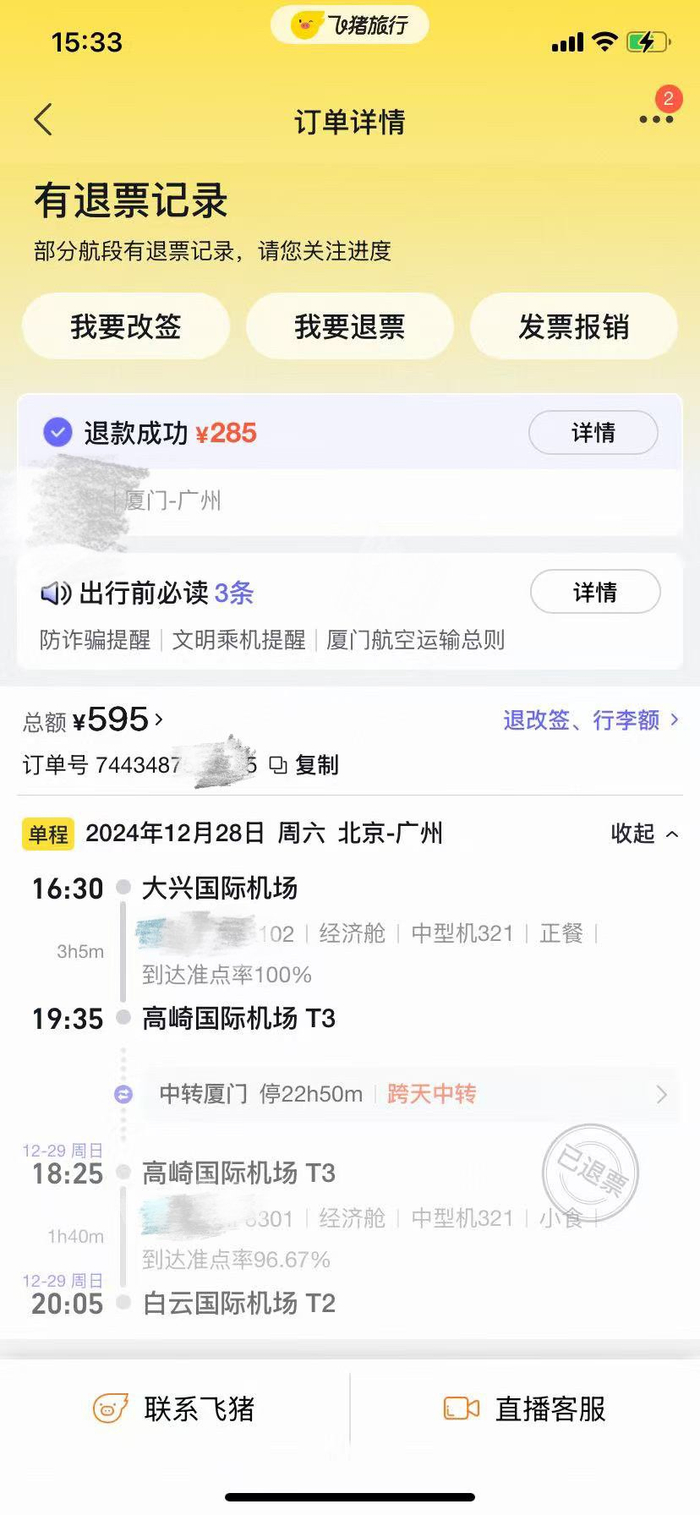The width and height of the screenshot is (700, 1515).
Task: View 详情 for the 退款成功 ¥285 record
Action: tap(593, 433)
